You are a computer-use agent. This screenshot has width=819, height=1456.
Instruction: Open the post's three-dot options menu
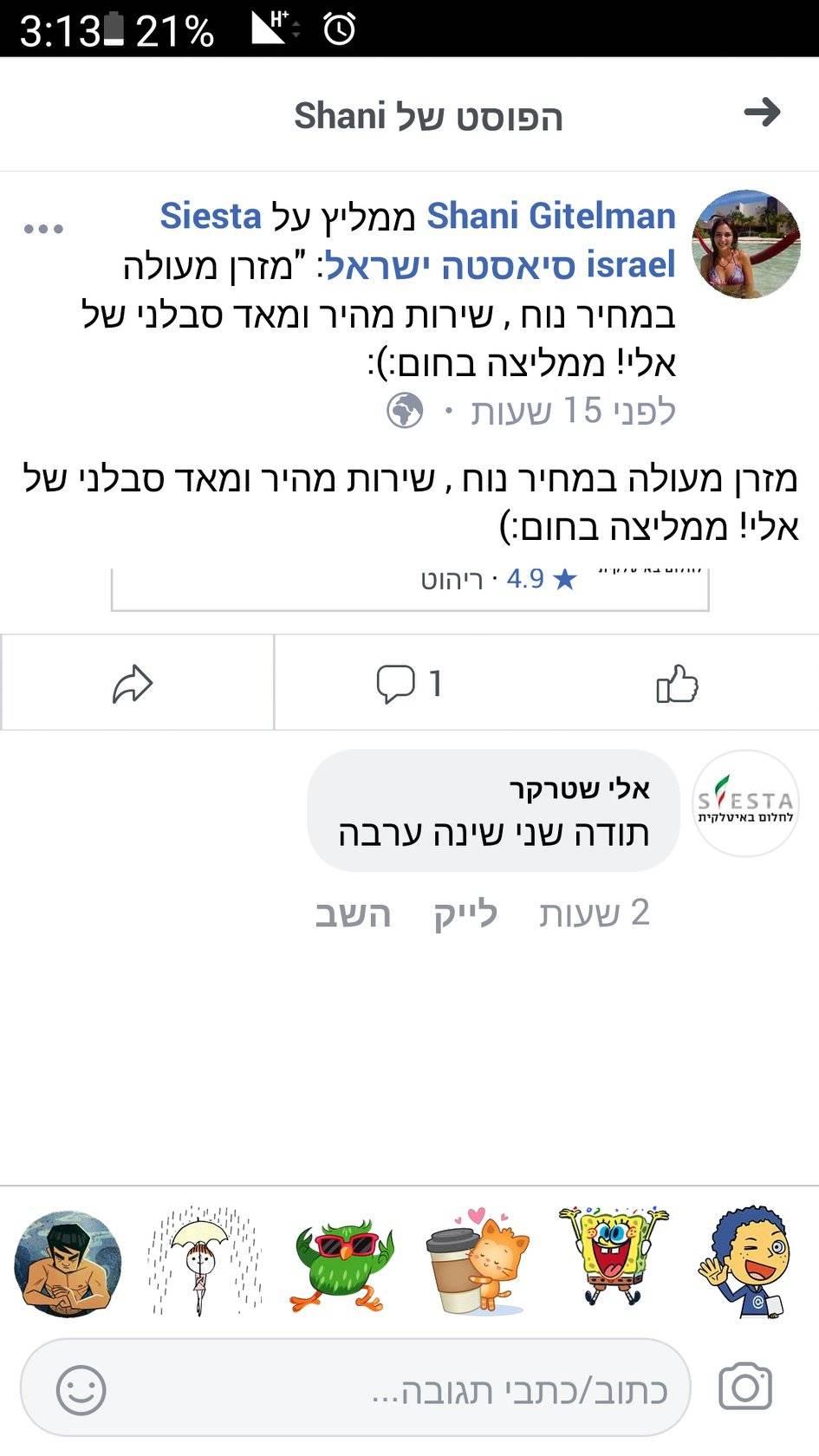[43, 230]
